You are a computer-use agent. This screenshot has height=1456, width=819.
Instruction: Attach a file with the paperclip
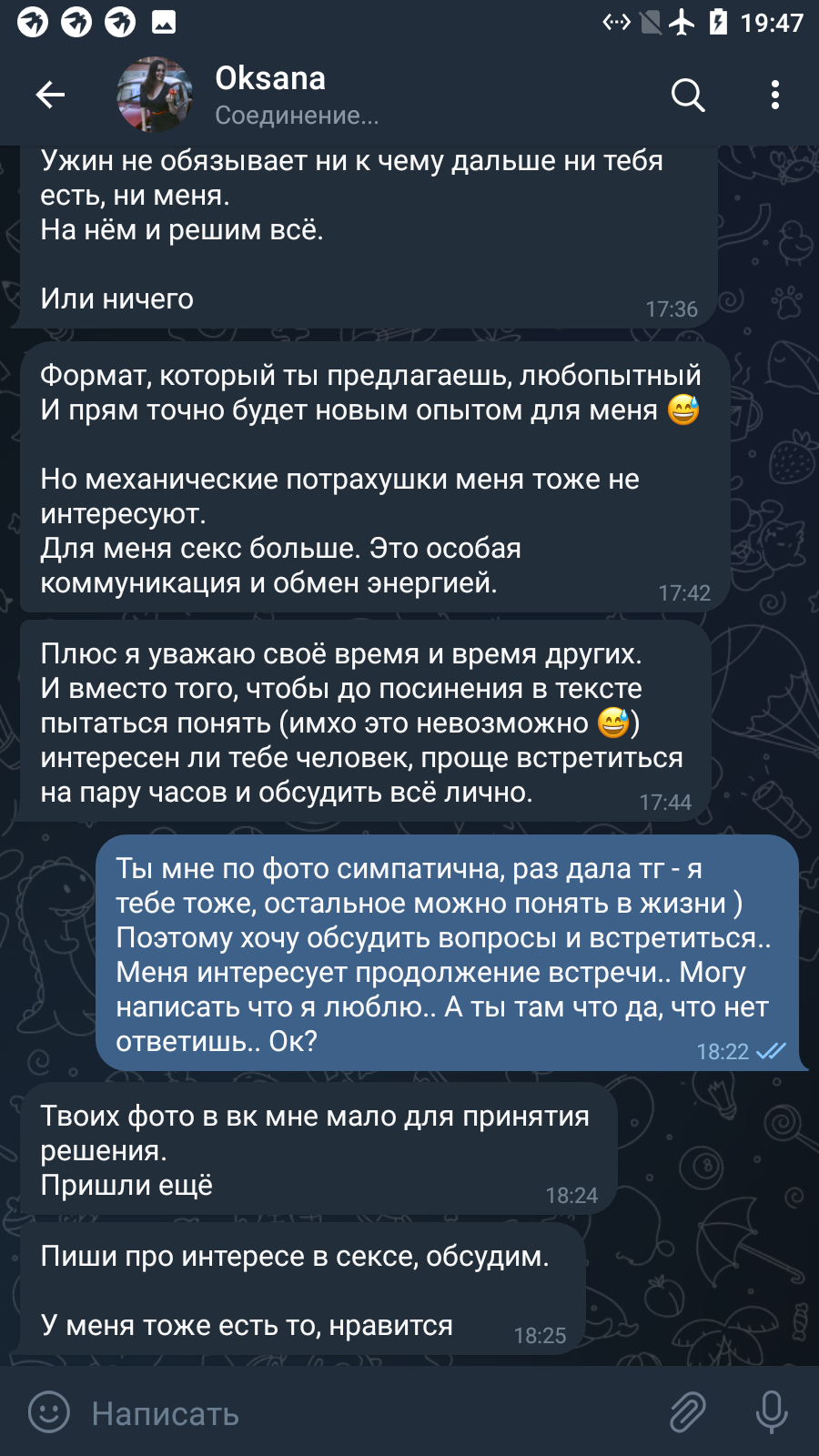pos(688,1412)
